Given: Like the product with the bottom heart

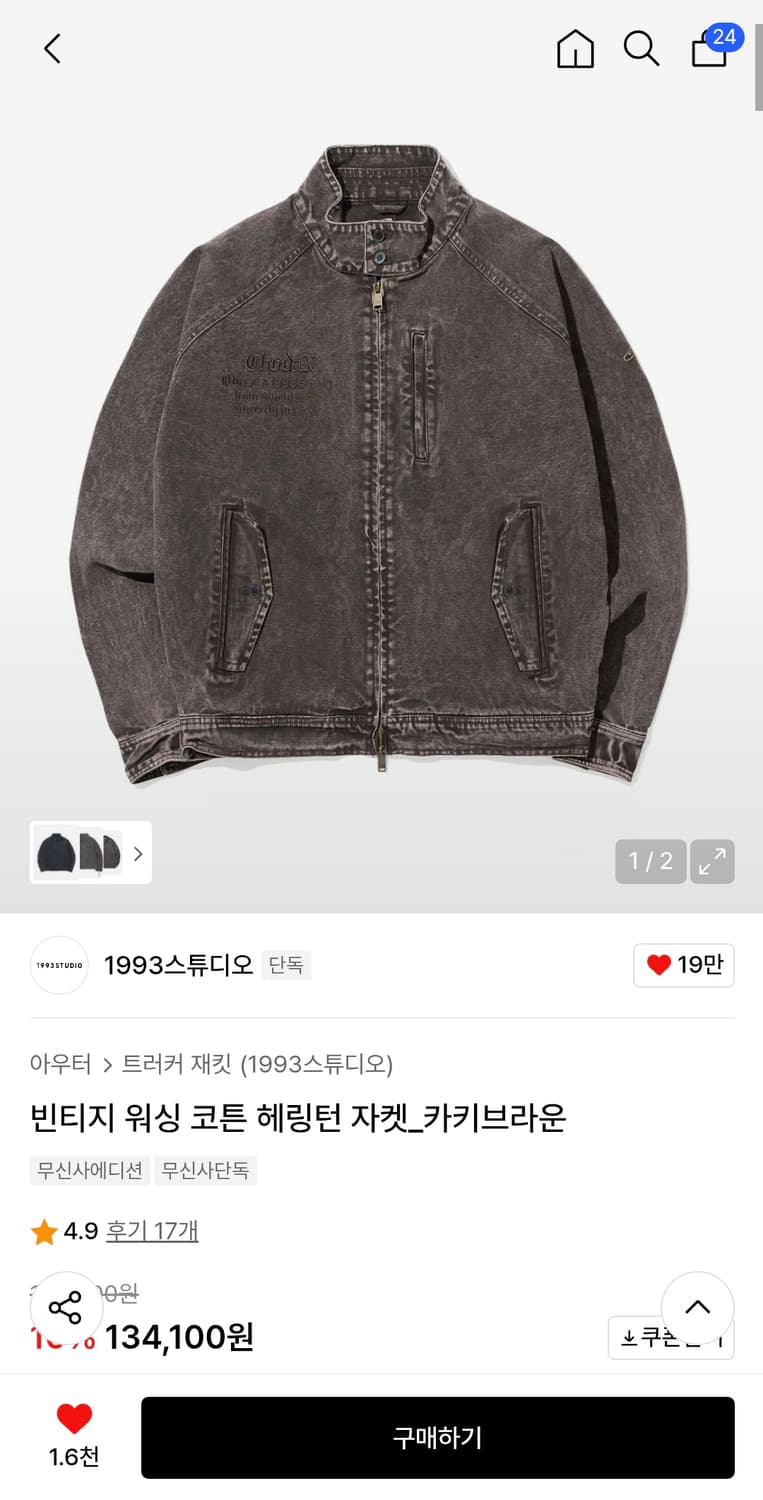Looking at the screenshot, I should click(75, 1418).
